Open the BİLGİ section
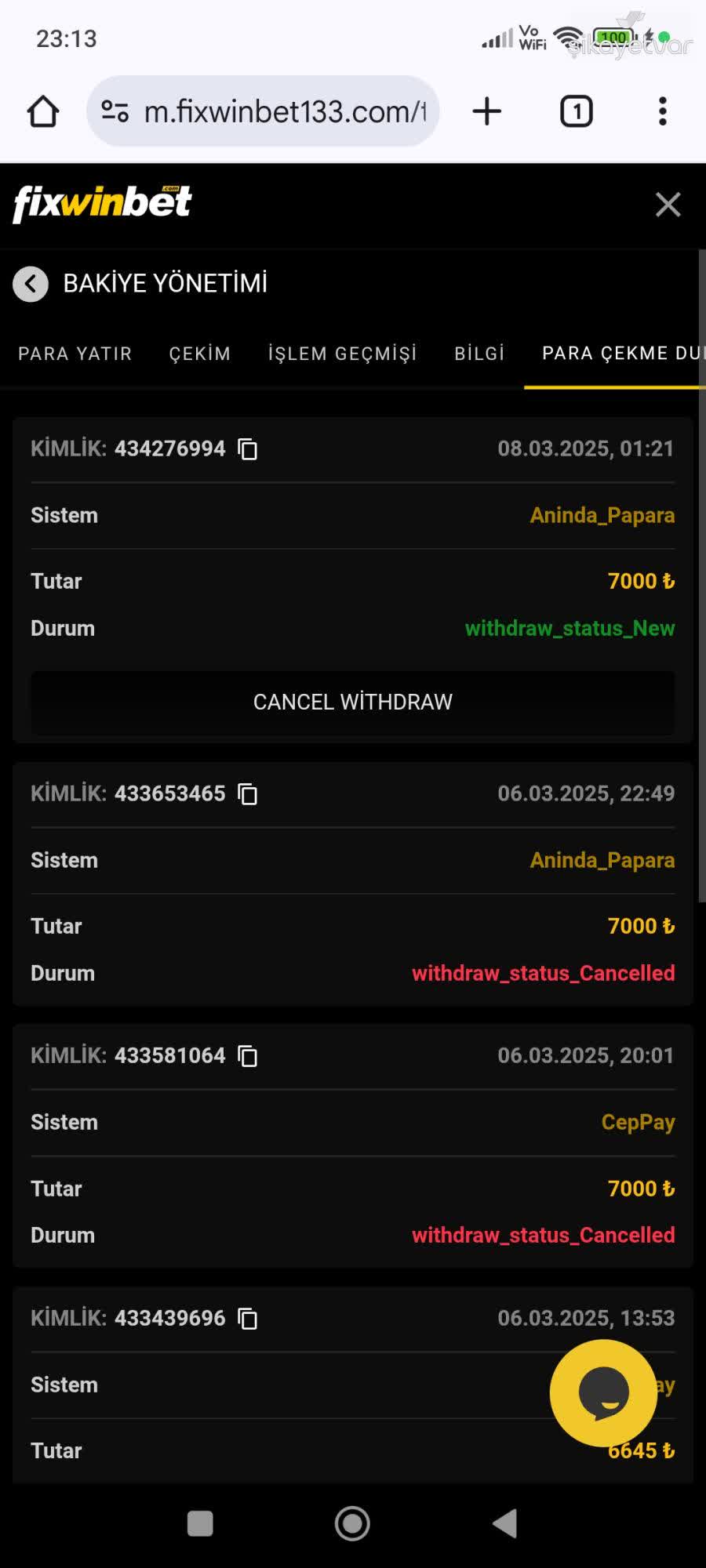 pyautogui.click(x=479, y=353)
